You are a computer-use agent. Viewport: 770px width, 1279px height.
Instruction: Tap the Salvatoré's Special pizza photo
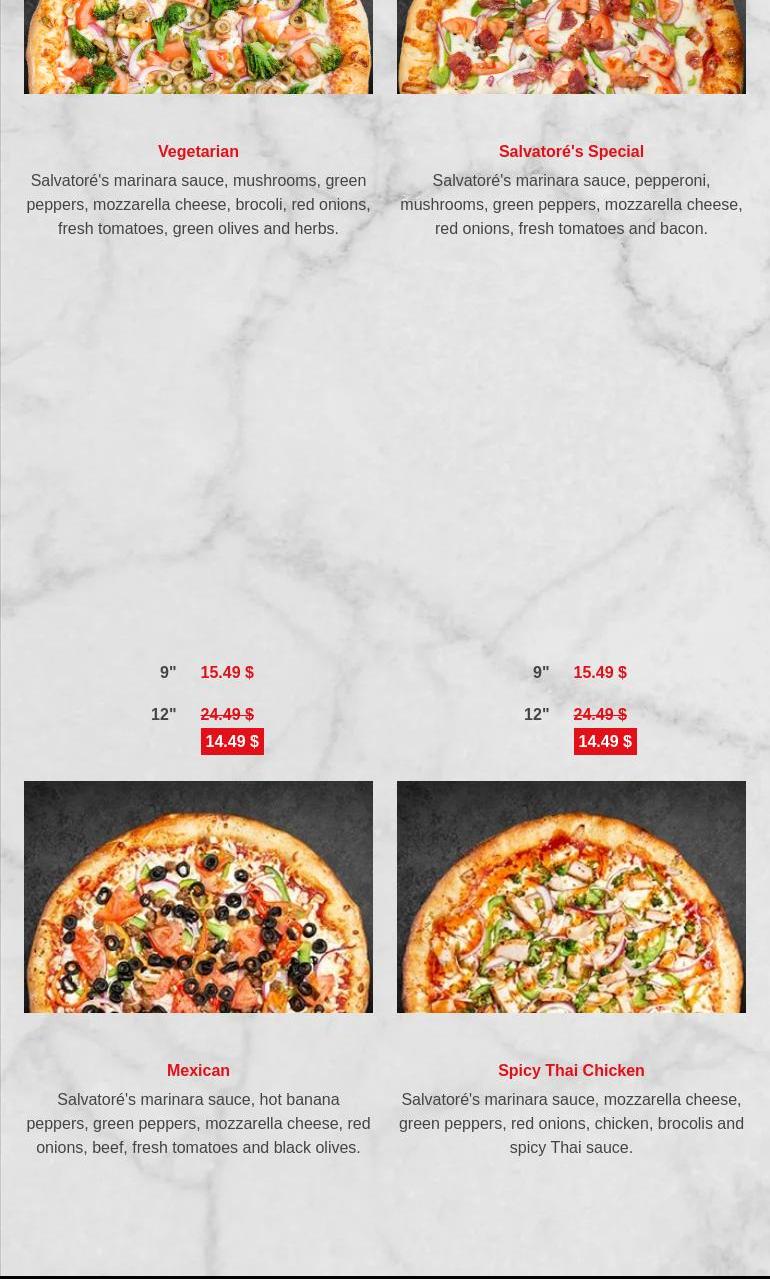point(571,47)
